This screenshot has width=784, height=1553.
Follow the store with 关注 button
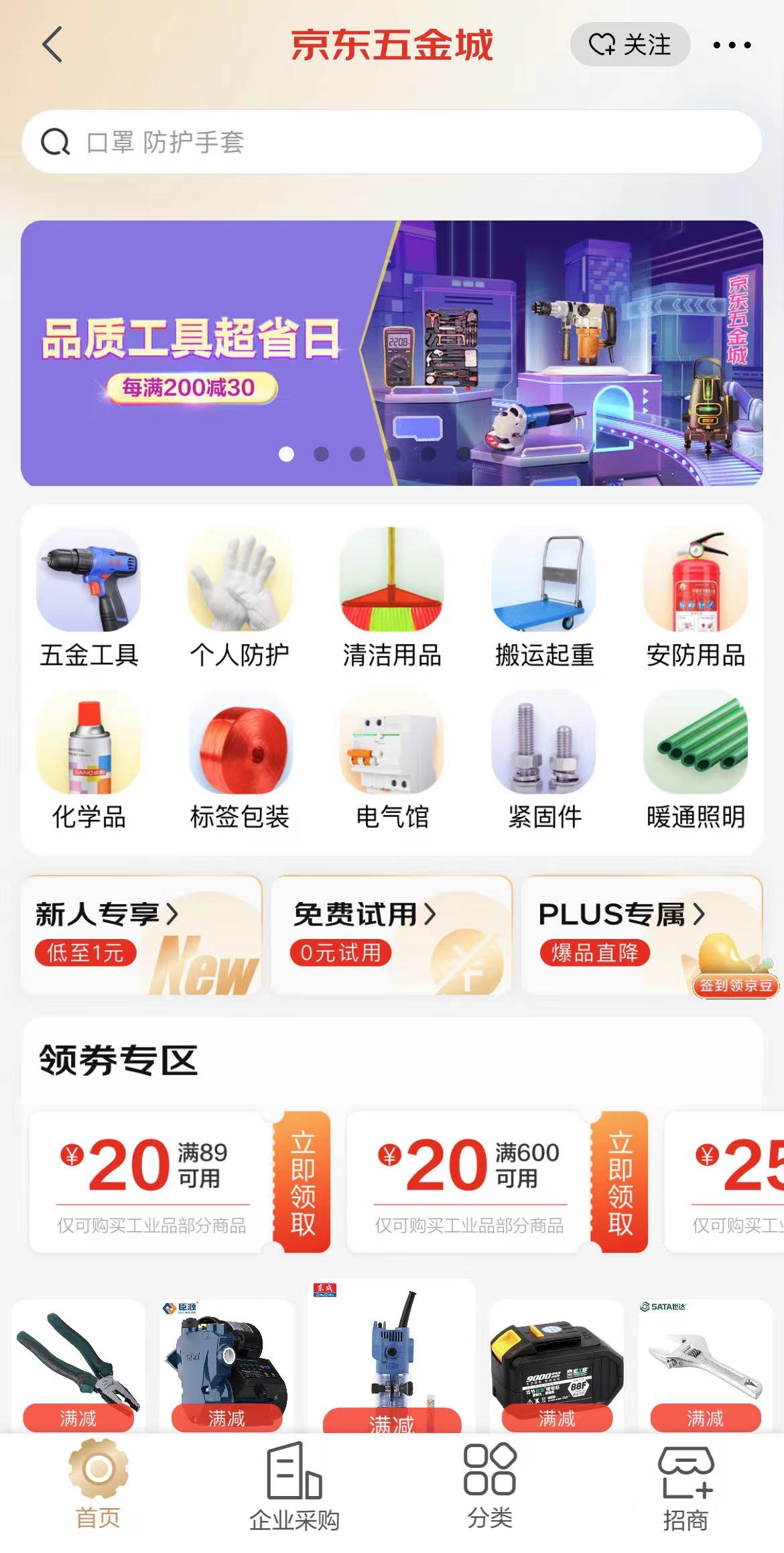630,45
